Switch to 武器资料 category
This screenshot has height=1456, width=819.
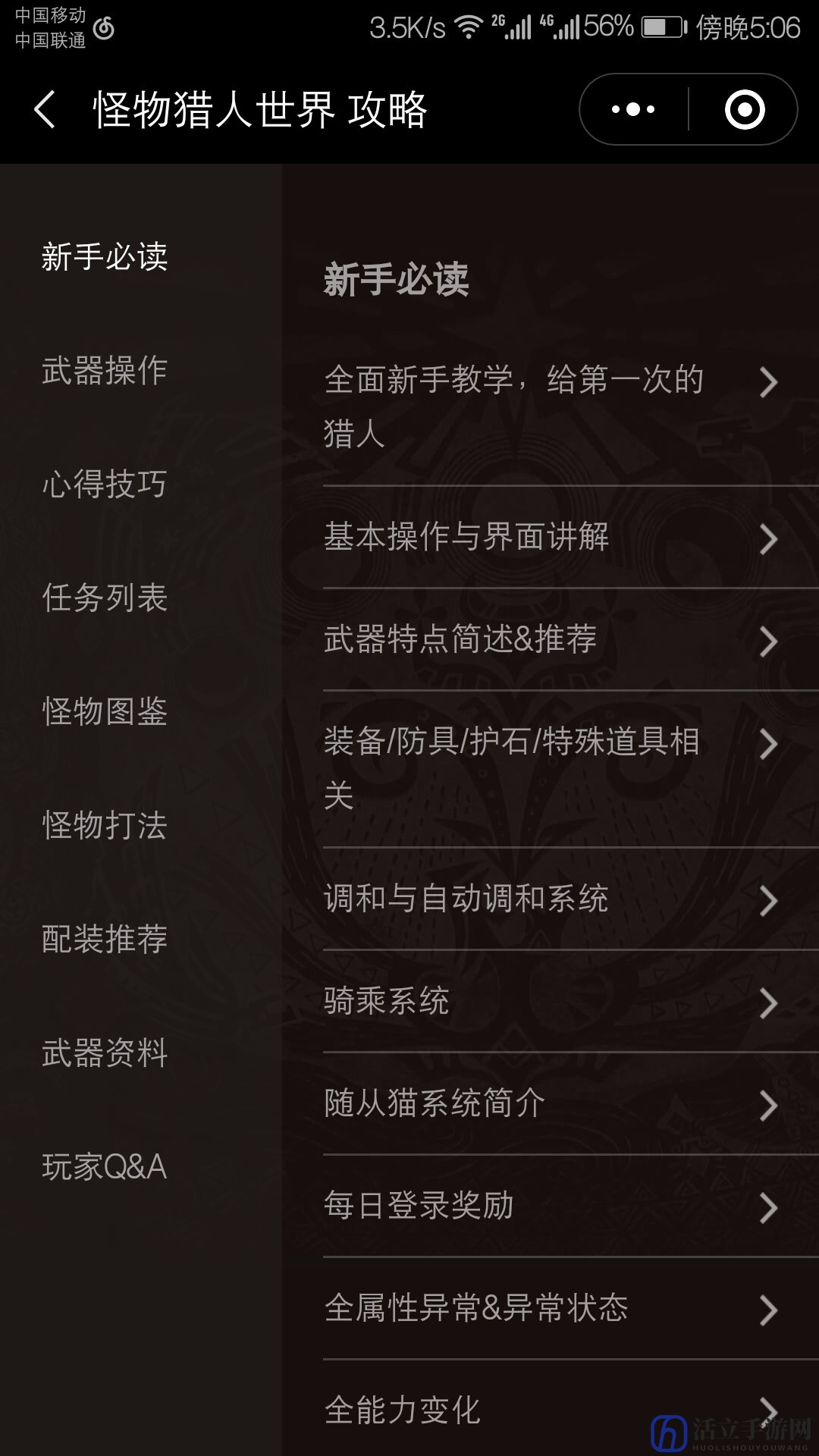coord(105,1053)
